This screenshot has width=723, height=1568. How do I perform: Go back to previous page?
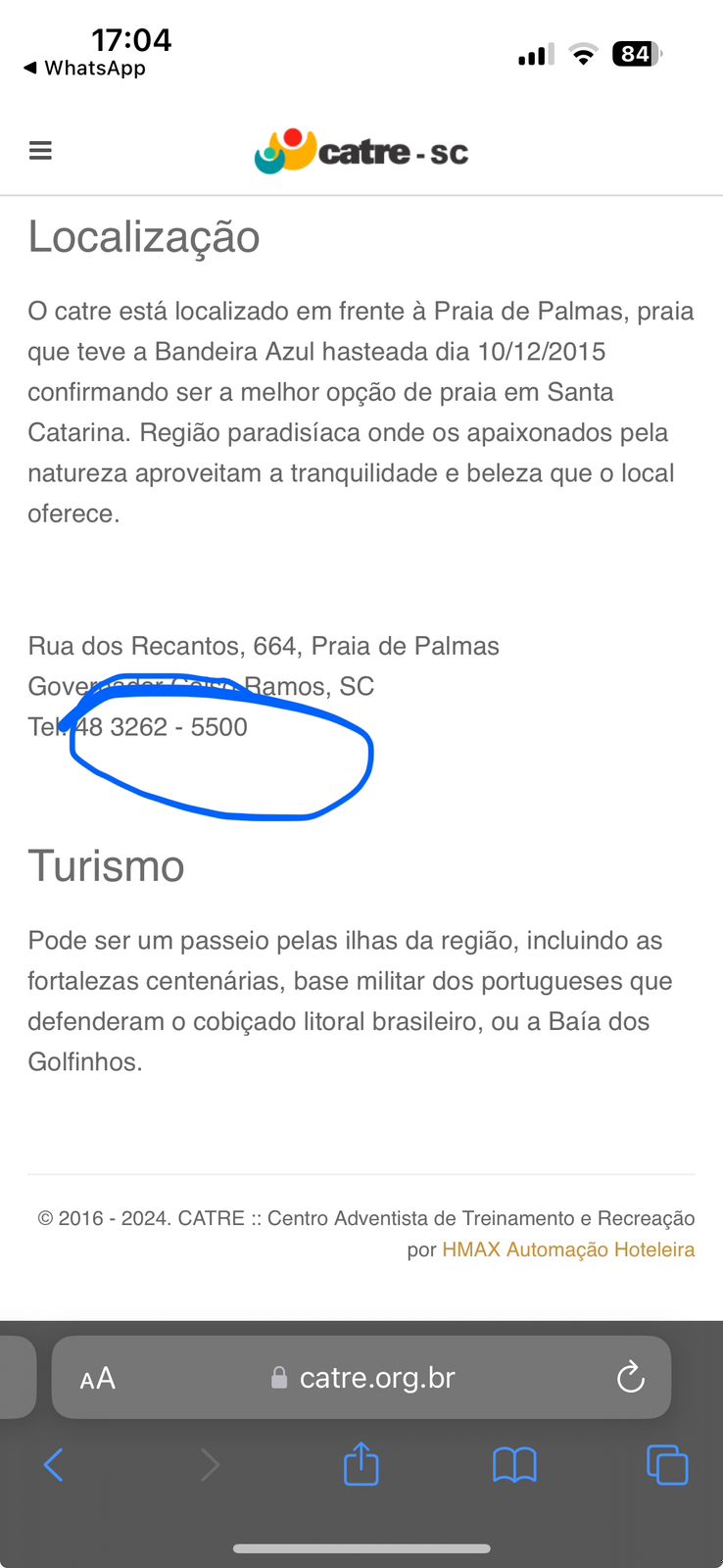click(54, 1465)
